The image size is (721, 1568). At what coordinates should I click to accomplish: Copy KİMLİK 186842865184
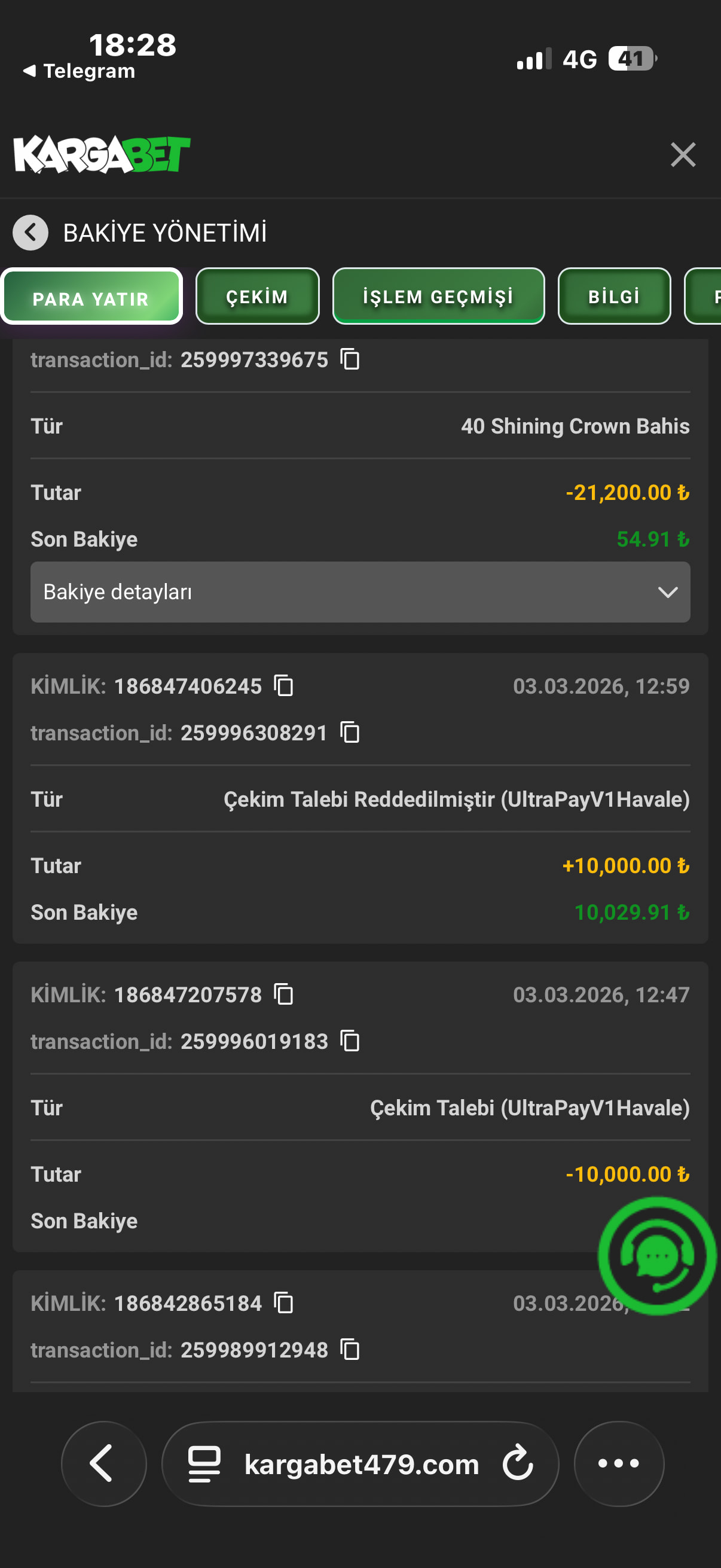[x=283, y=1303]
